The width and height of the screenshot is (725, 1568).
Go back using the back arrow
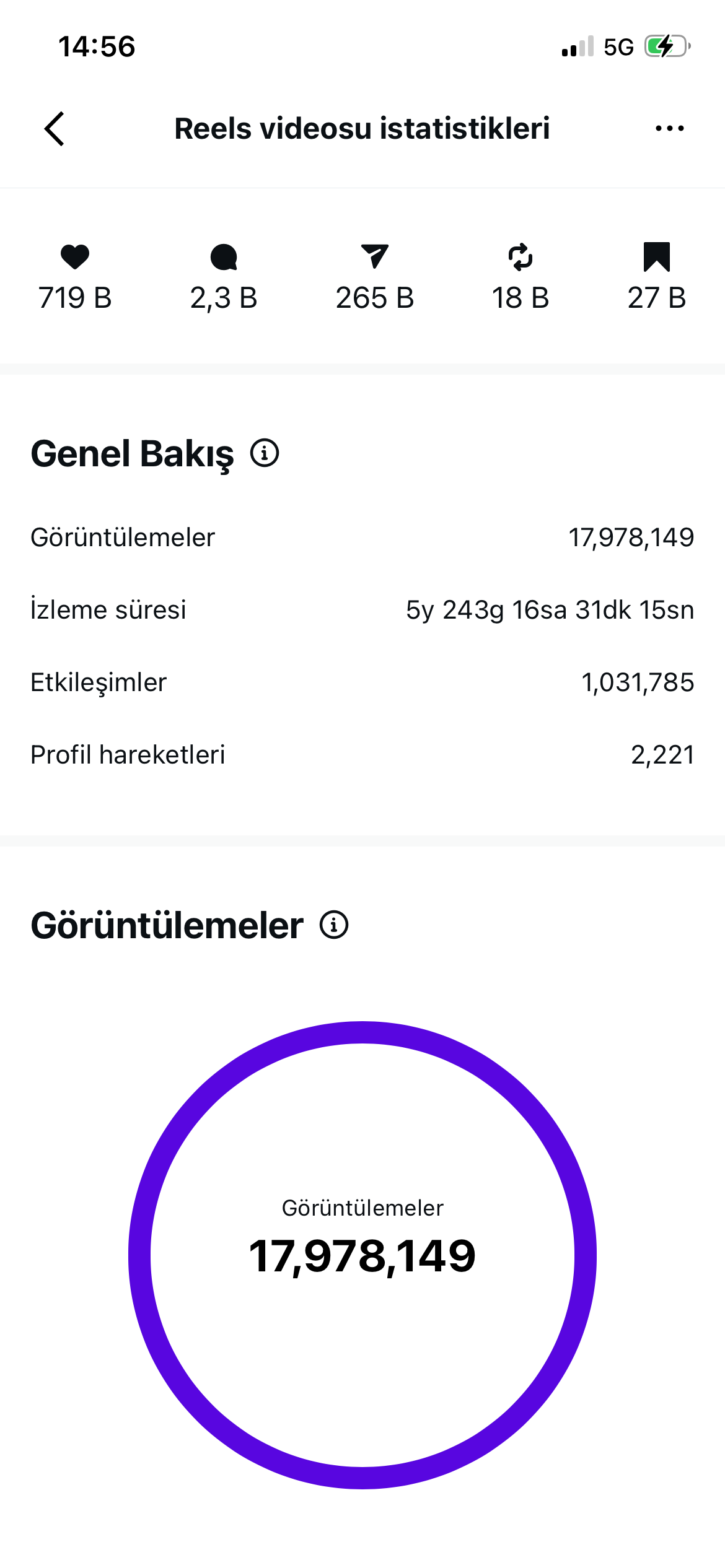(55, 129)
